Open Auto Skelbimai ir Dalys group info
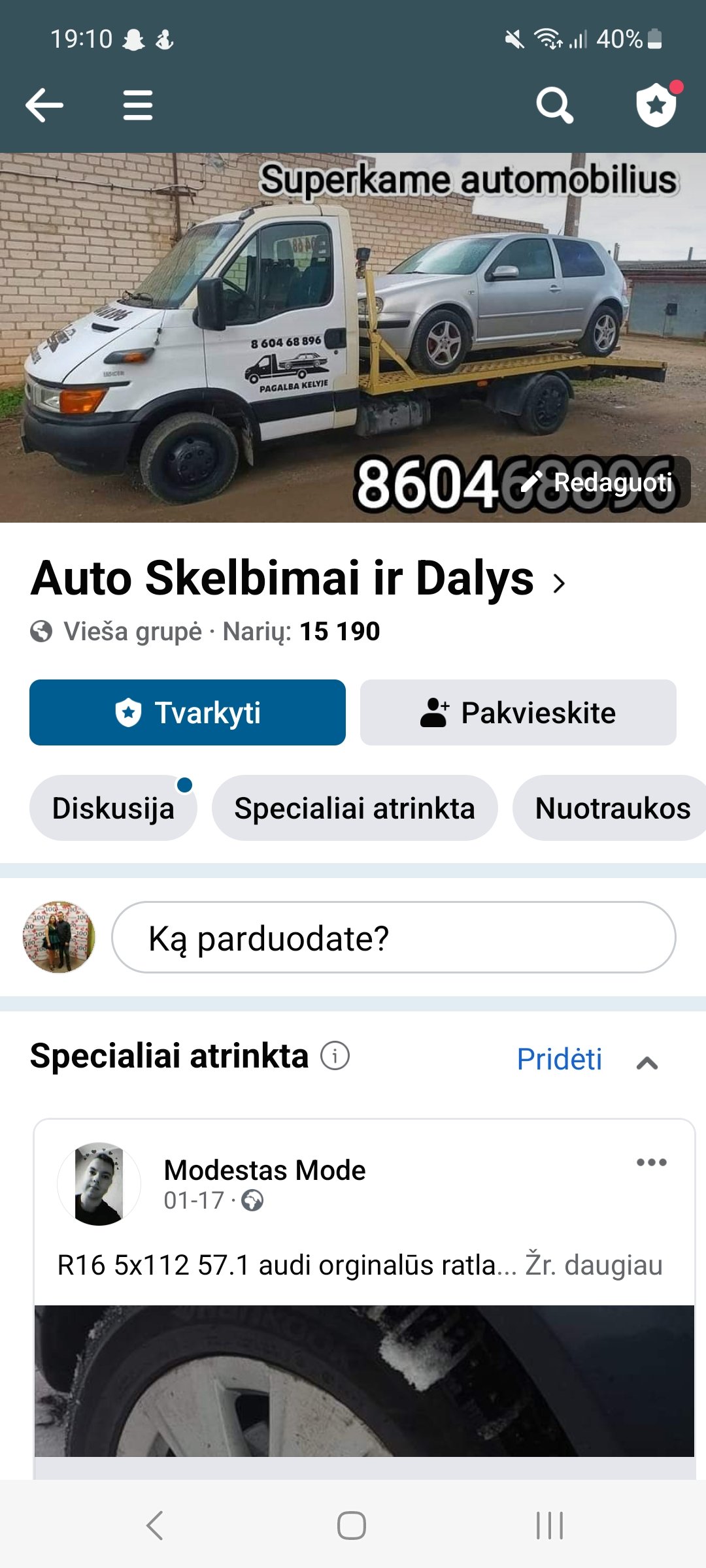The width and height of the screenshot is (706, 1568). pos(297,579)
